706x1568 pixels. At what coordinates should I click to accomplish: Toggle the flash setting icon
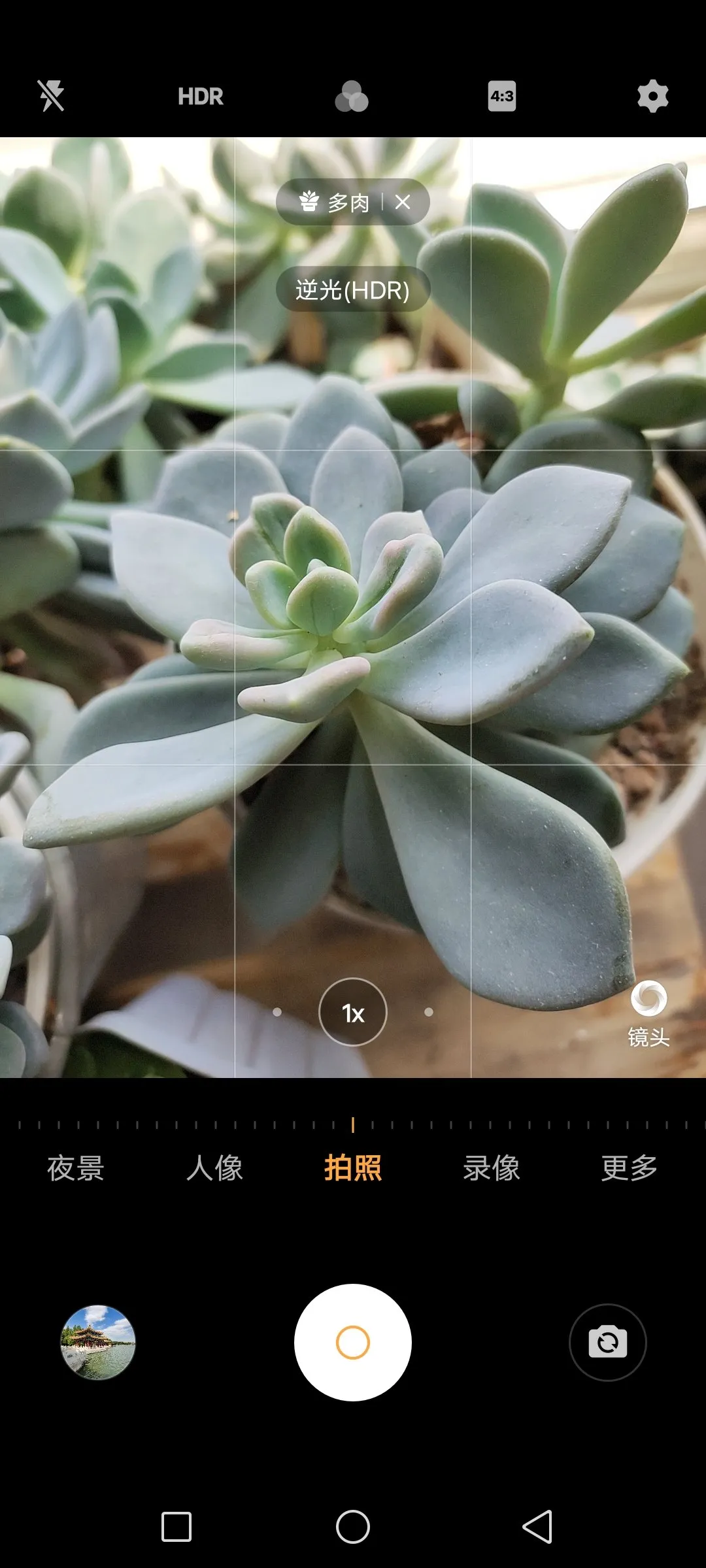(51, 96)
